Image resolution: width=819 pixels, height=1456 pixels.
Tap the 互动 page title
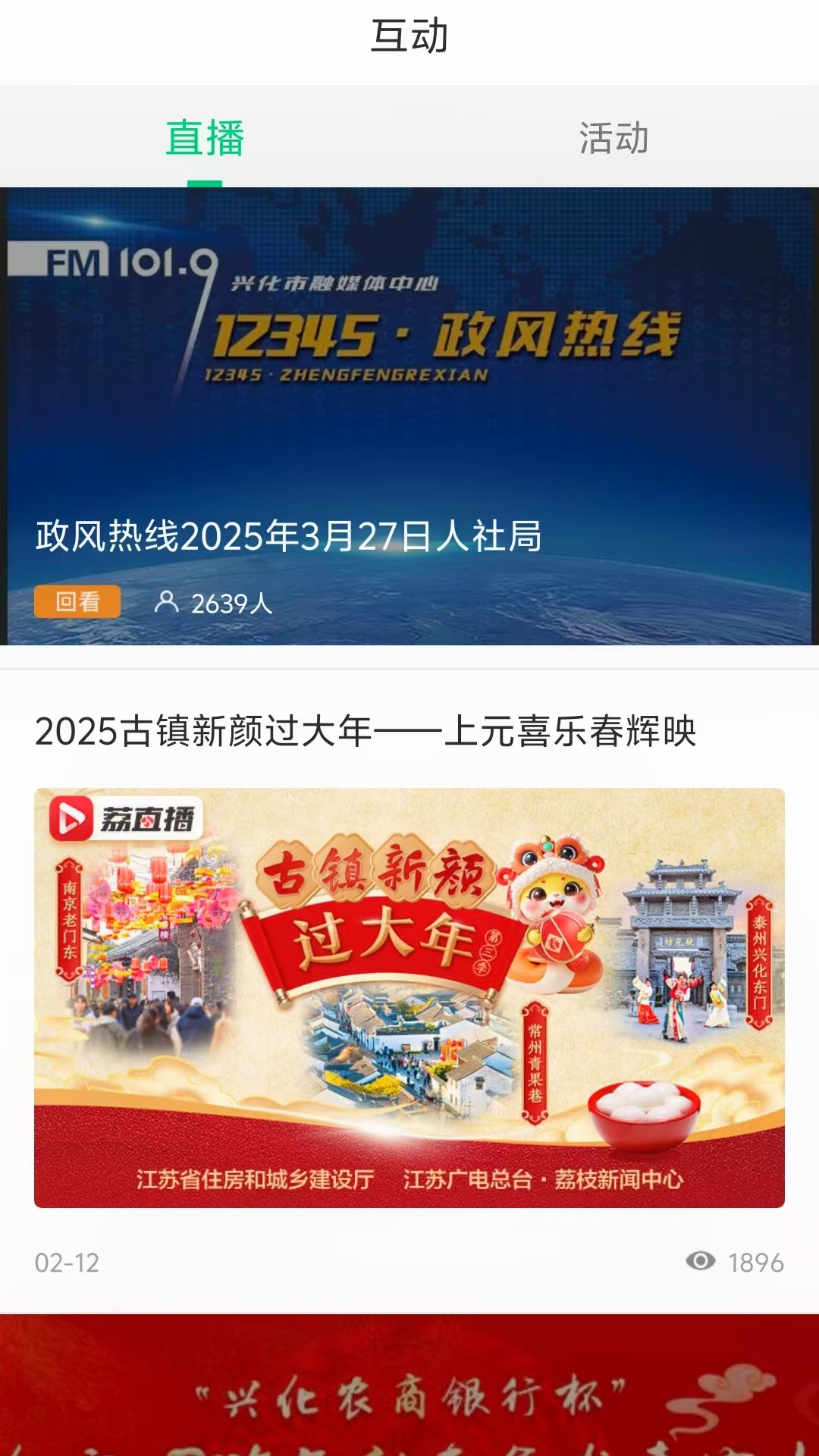pyautogui.click(x=409, y=36)
